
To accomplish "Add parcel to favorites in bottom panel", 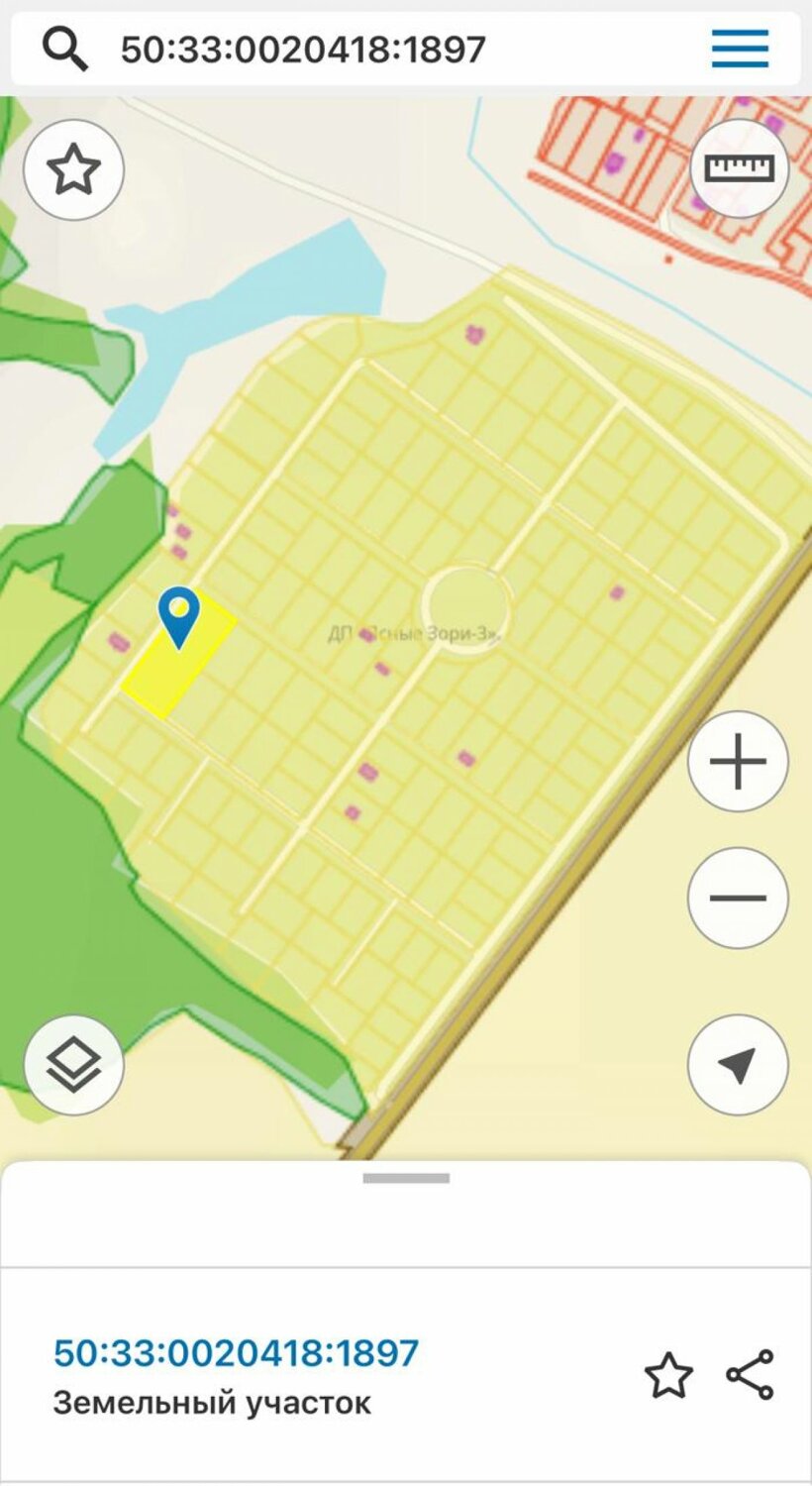I will coord(668,1375).
